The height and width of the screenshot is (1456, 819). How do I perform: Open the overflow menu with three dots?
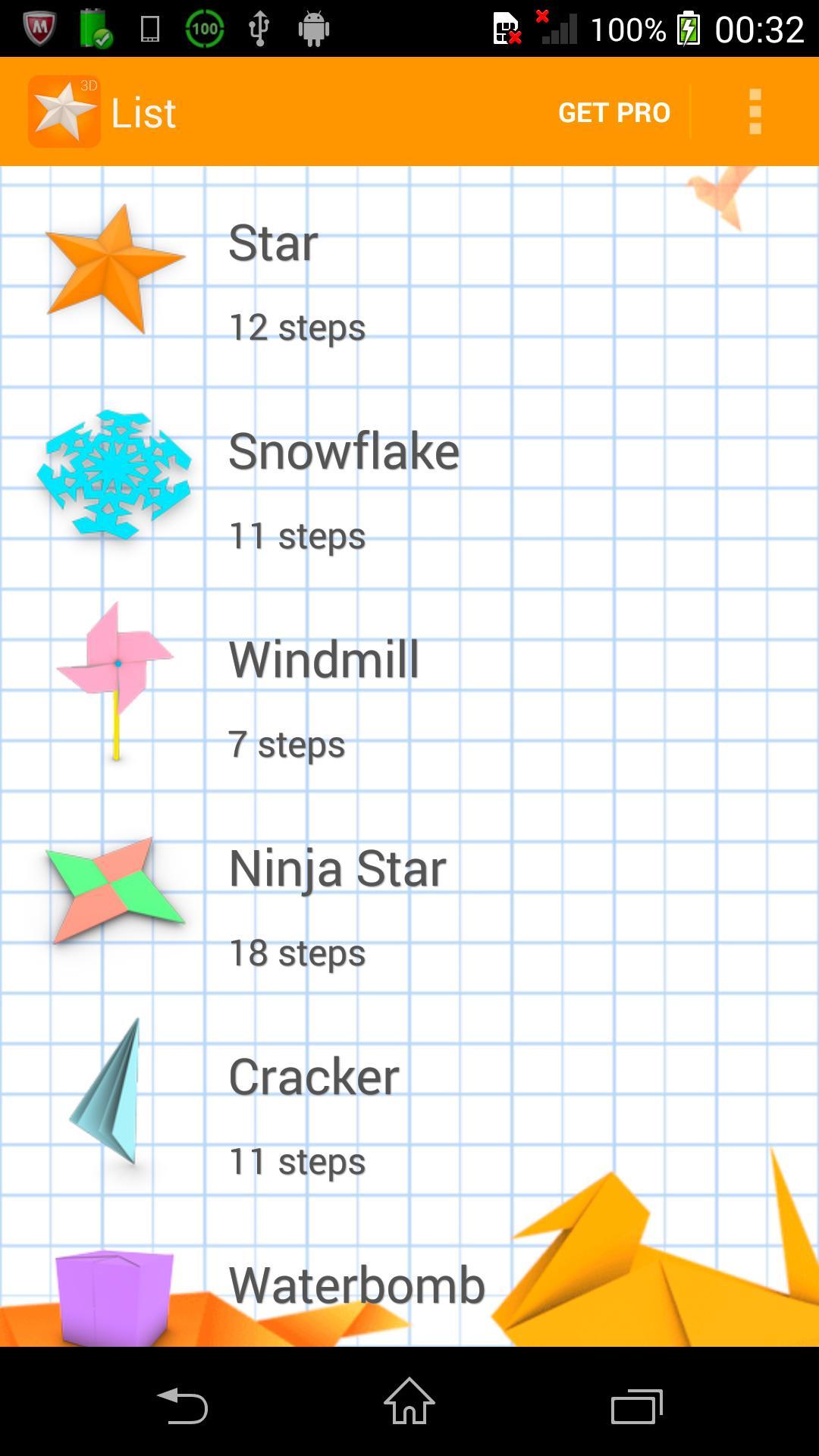point(755,111)
